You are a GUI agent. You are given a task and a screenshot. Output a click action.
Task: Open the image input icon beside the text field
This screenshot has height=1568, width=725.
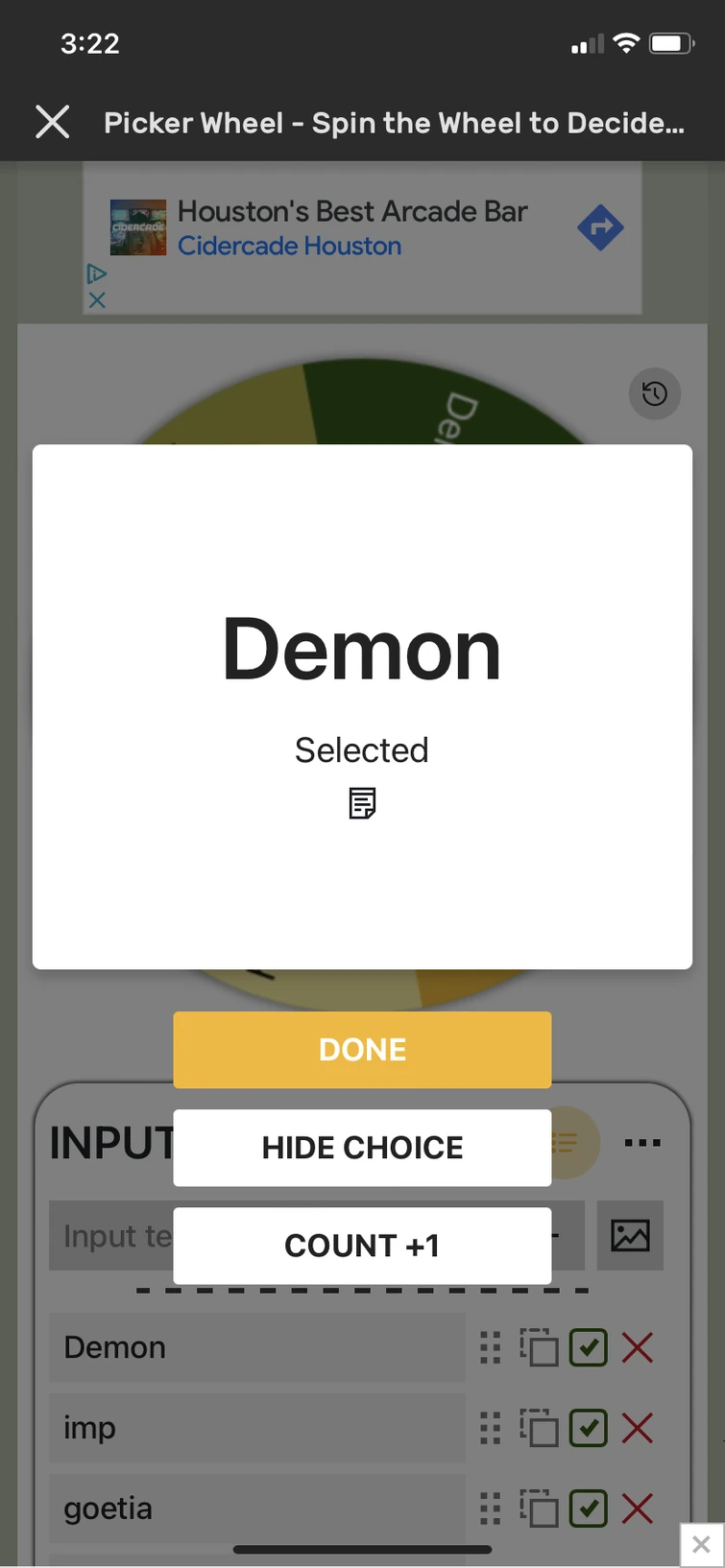coord(630,1235)
